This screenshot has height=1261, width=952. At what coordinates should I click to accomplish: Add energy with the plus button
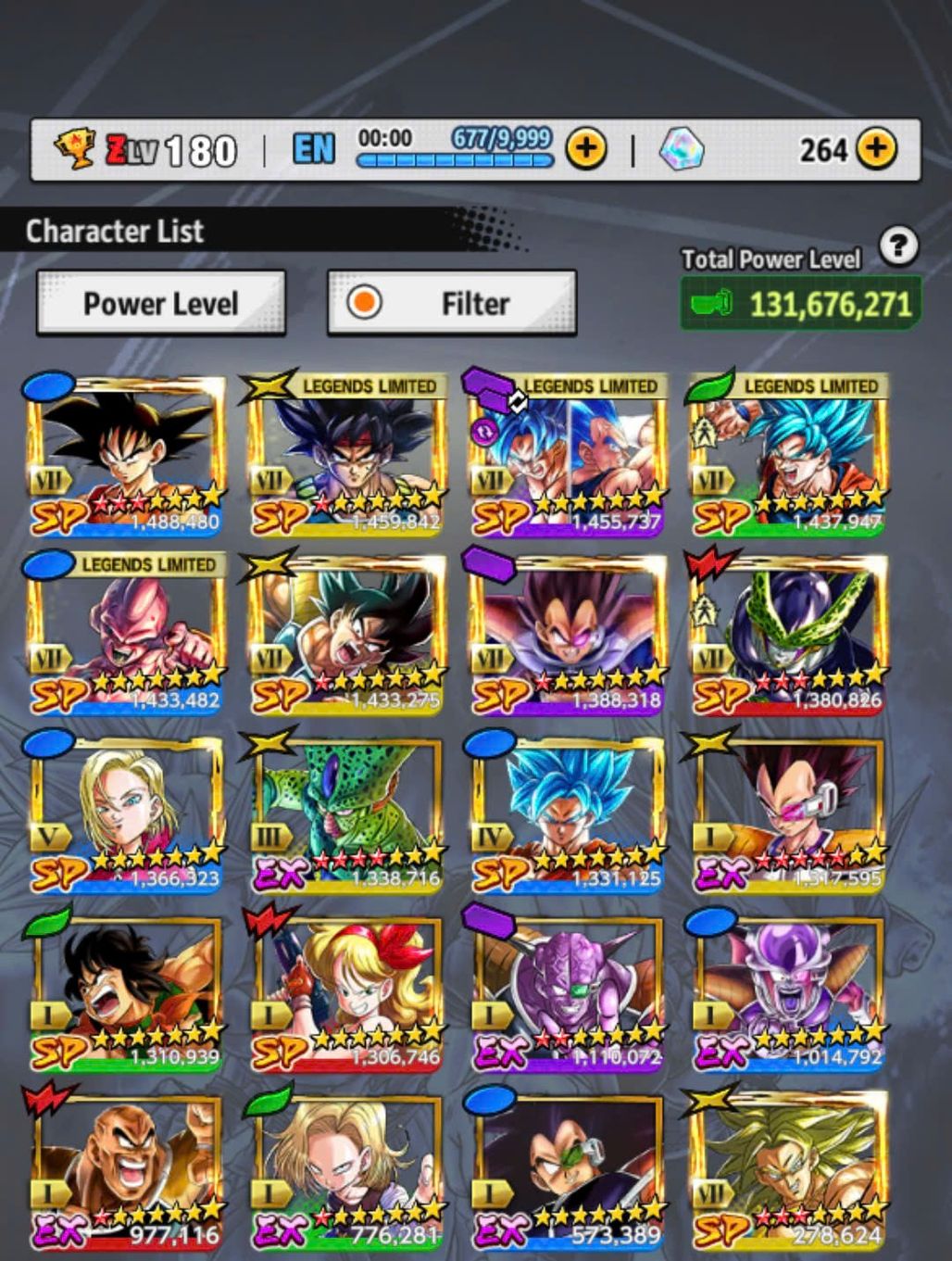[x=586, y=148]
